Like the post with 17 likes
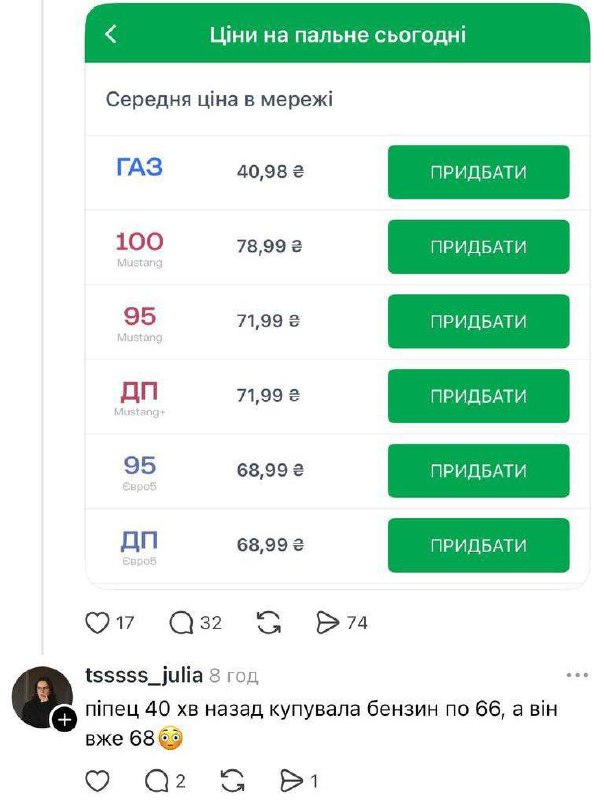Viewport: 604px width, 800px height. pos(97,623)
